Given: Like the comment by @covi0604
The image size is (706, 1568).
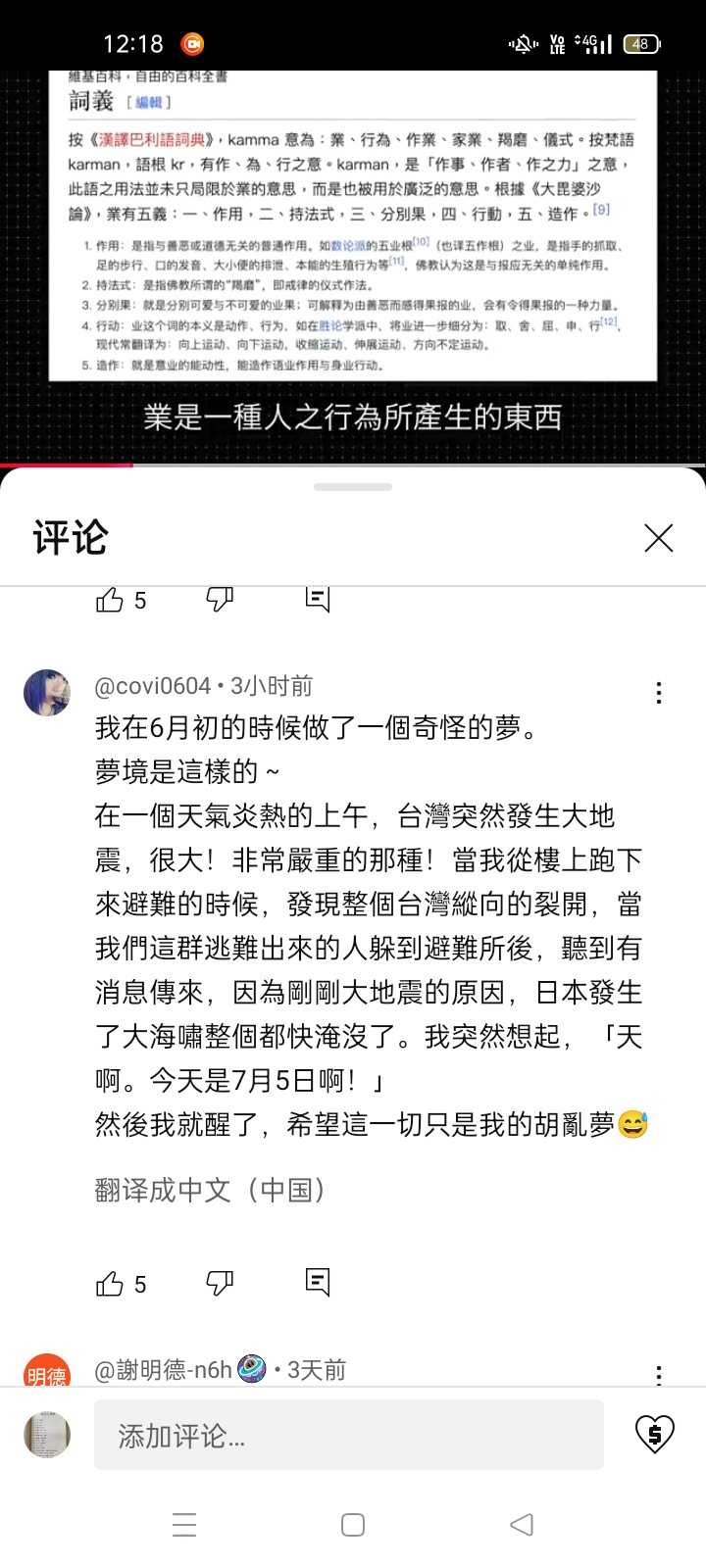Looking at the screenshot, I should pos(110,1284).
